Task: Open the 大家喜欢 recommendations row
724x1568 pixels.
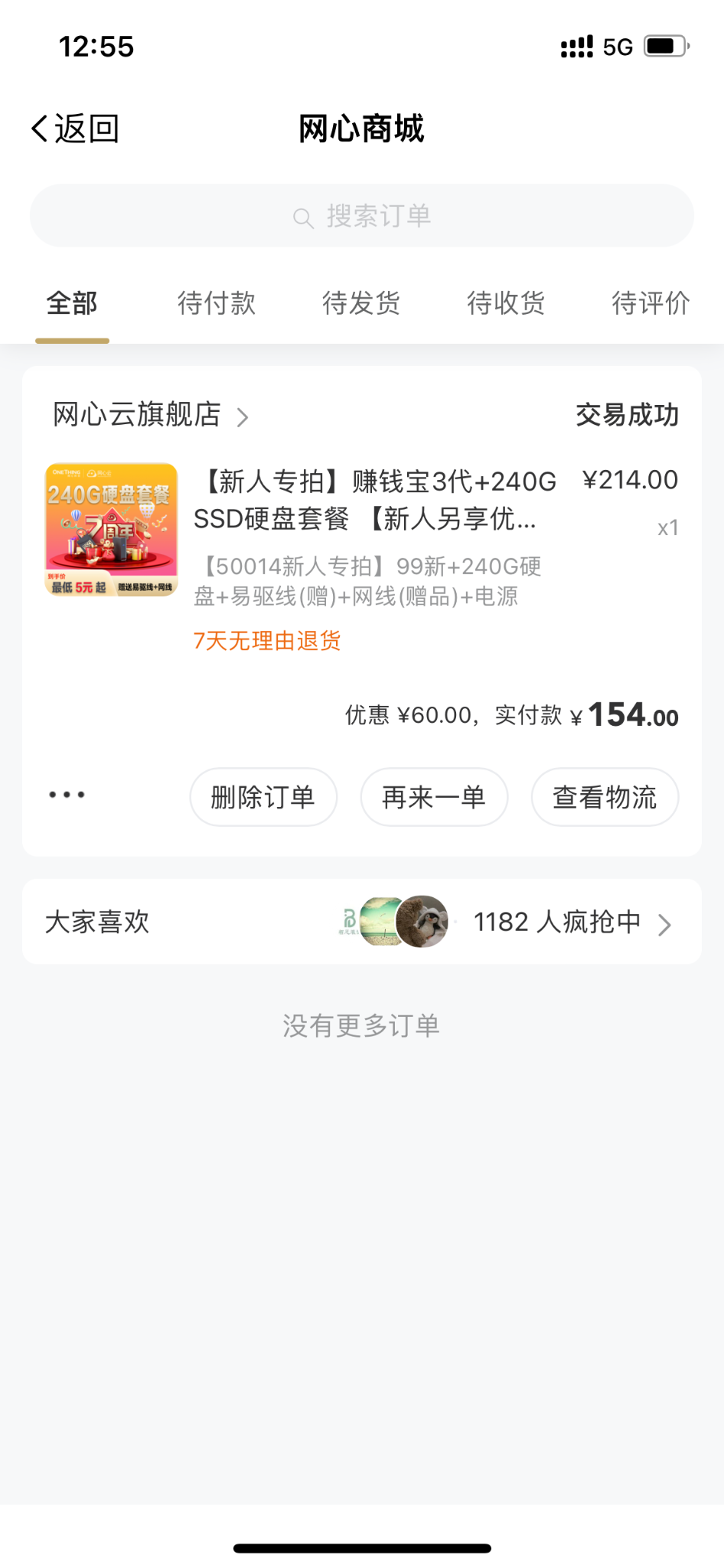Action: click(x=361, y=923)
